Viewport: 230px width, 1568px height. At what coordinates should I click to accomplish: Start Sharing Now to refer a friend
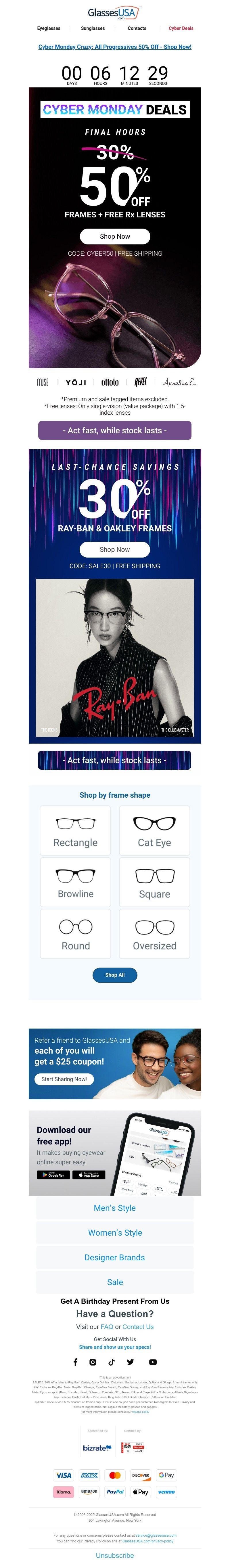64,1079
